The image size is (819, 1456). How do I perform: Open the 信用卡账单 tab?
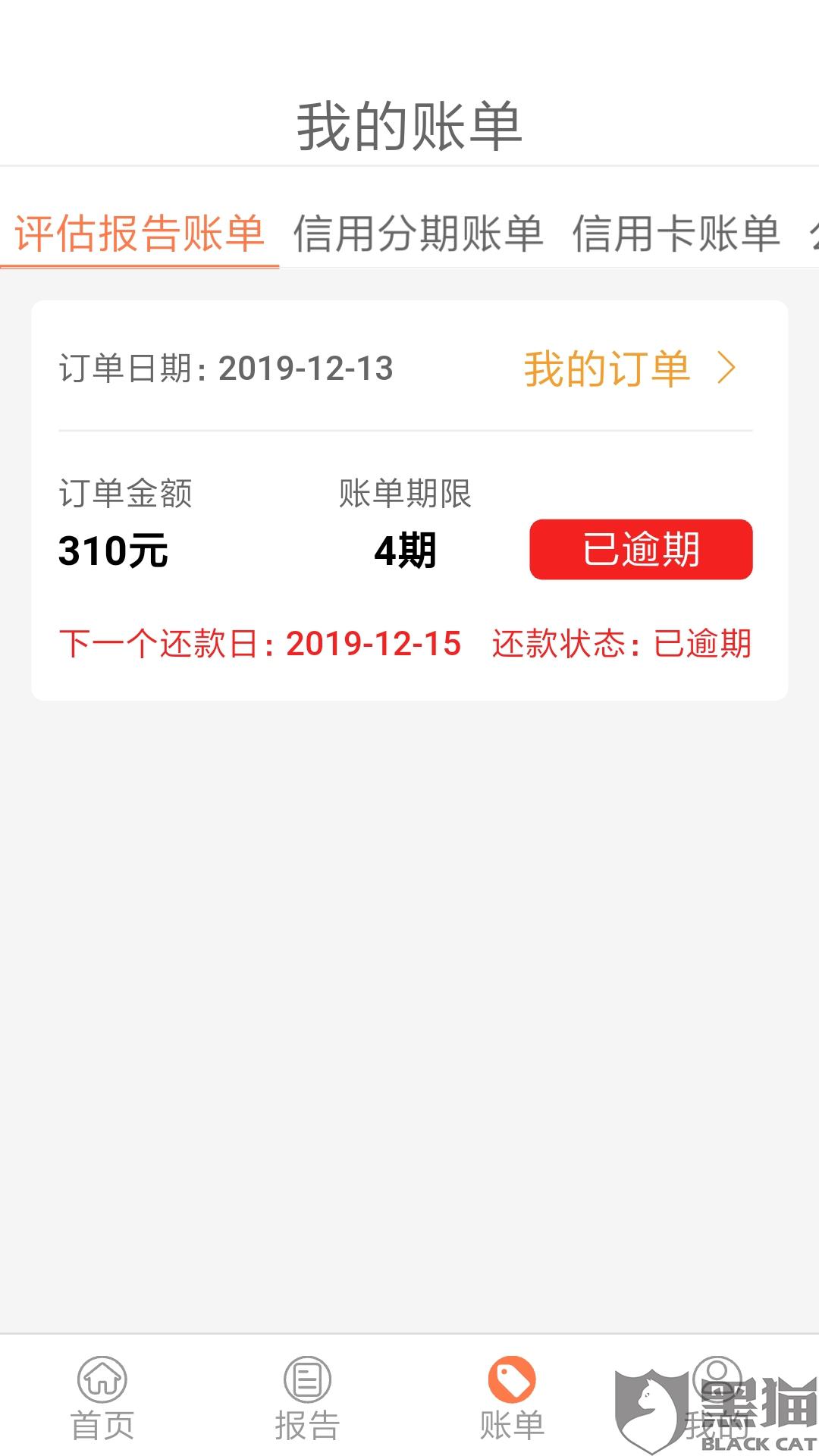tap(676, 233)
